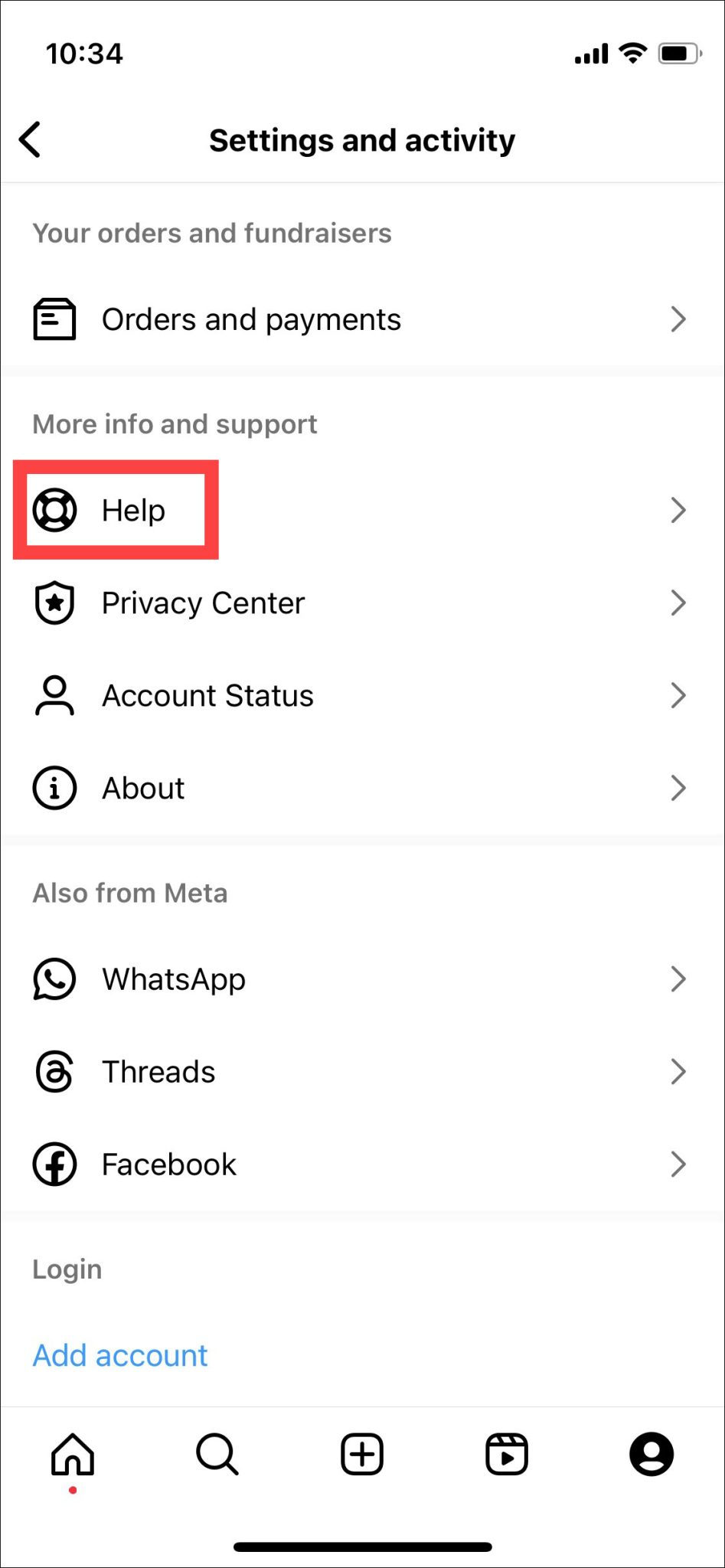
Task: Open the Orders and payments chevron
Action: (x=678, y=319)
